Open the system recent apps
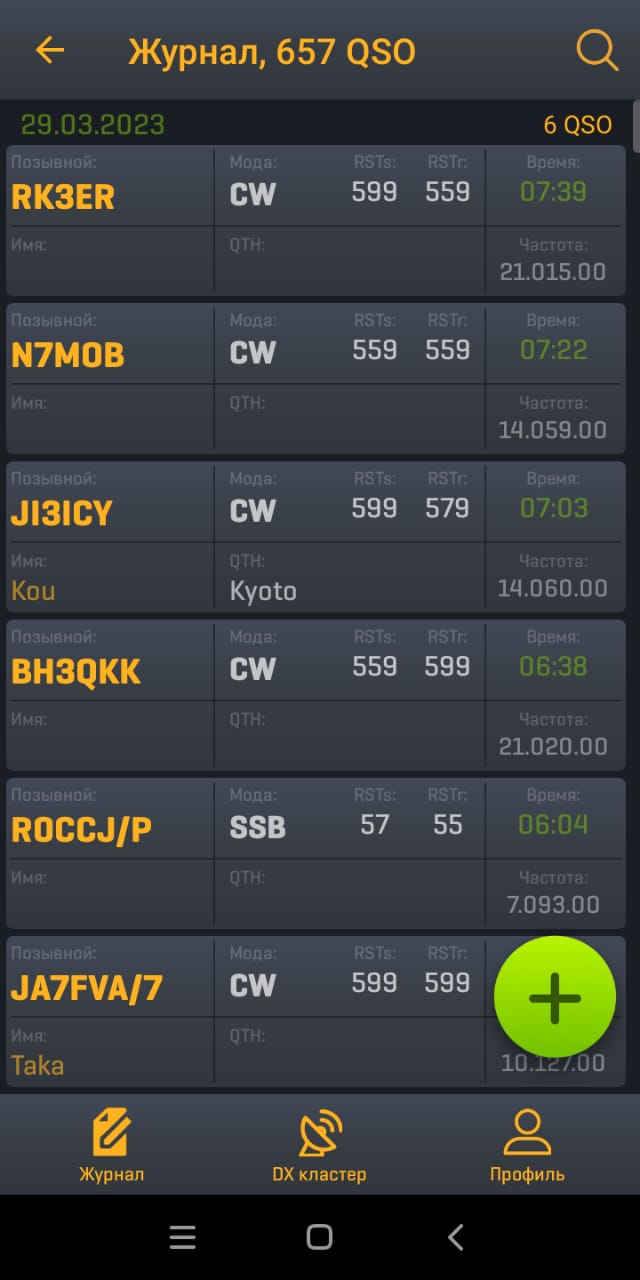 pos(183,1237)
